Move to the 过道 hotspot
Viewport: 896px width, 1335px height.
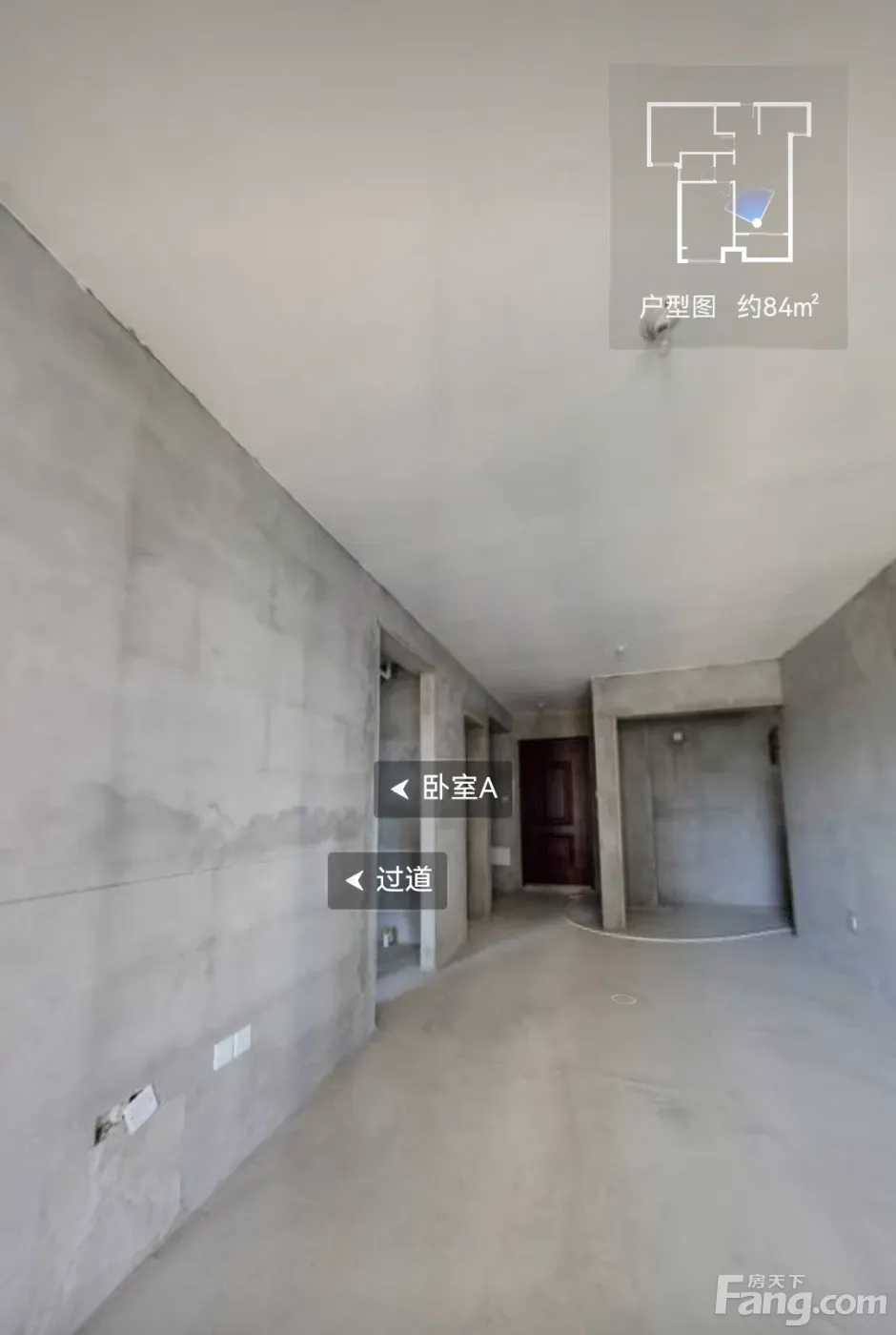click(x=388, y=879)
